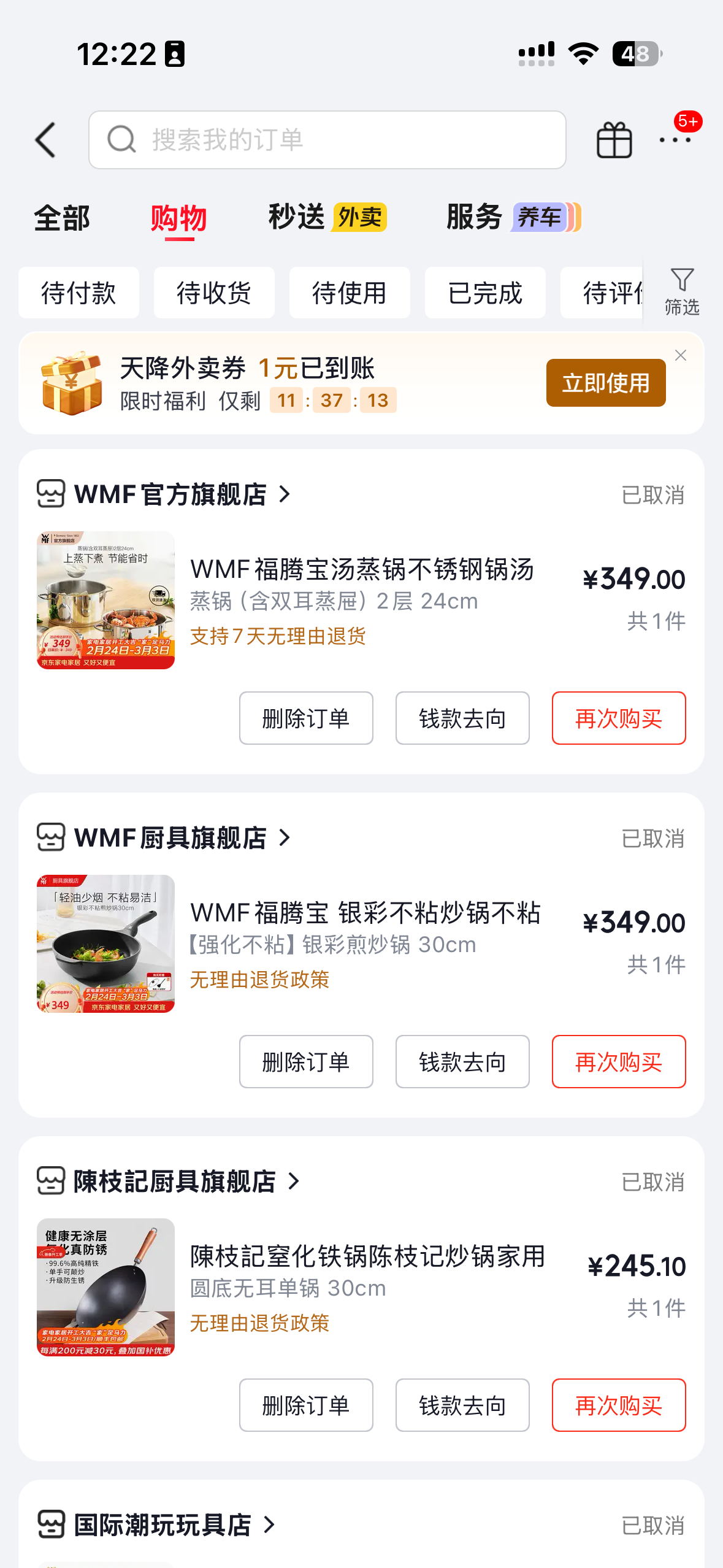Select the 待付款 filter chip
Screen dimensions: 723x1568
(x=79, y=293)
